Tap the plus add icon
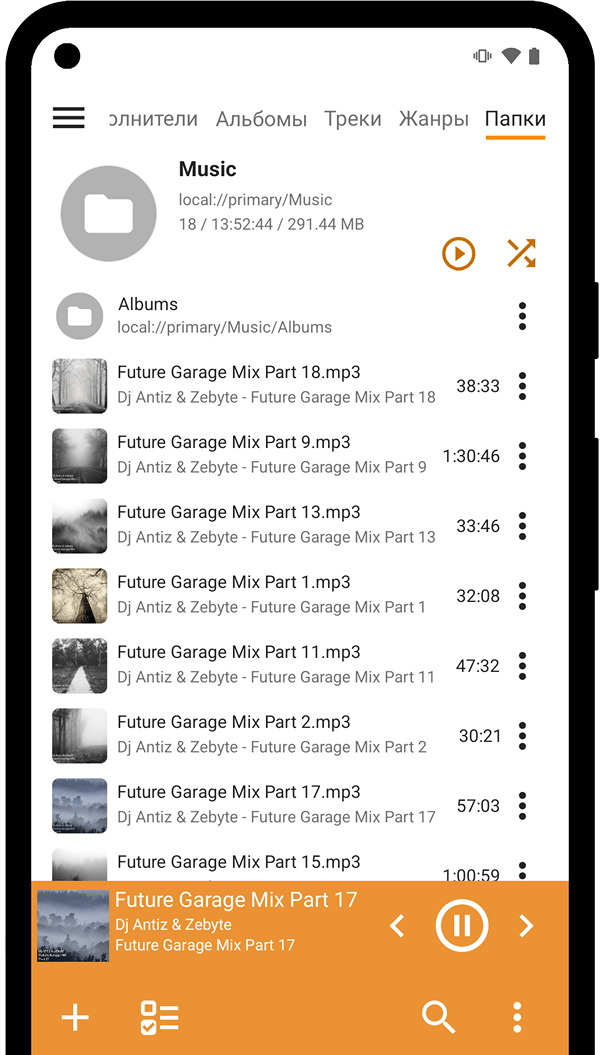 75,1018
